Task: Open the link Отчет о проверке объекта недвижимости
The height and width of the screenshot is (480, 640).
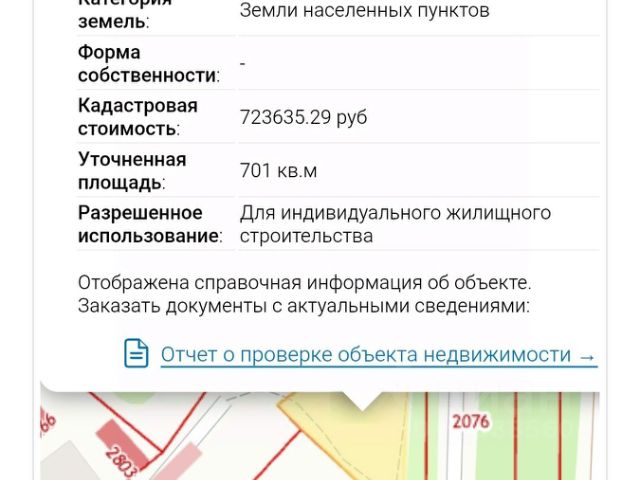Action: (x=379, y=354)
